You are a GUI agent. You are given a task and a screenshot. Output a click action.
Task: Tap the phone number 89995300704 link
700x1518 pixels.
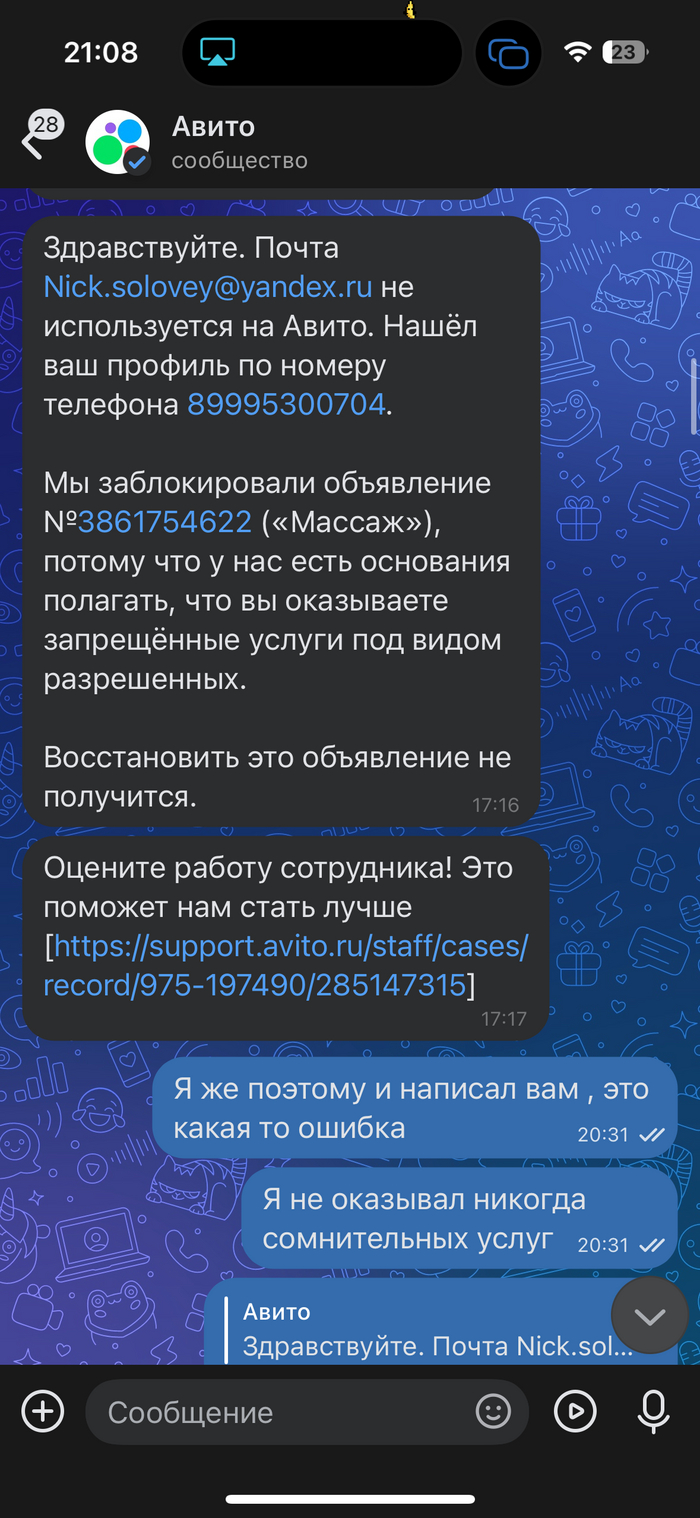point(286,404)
